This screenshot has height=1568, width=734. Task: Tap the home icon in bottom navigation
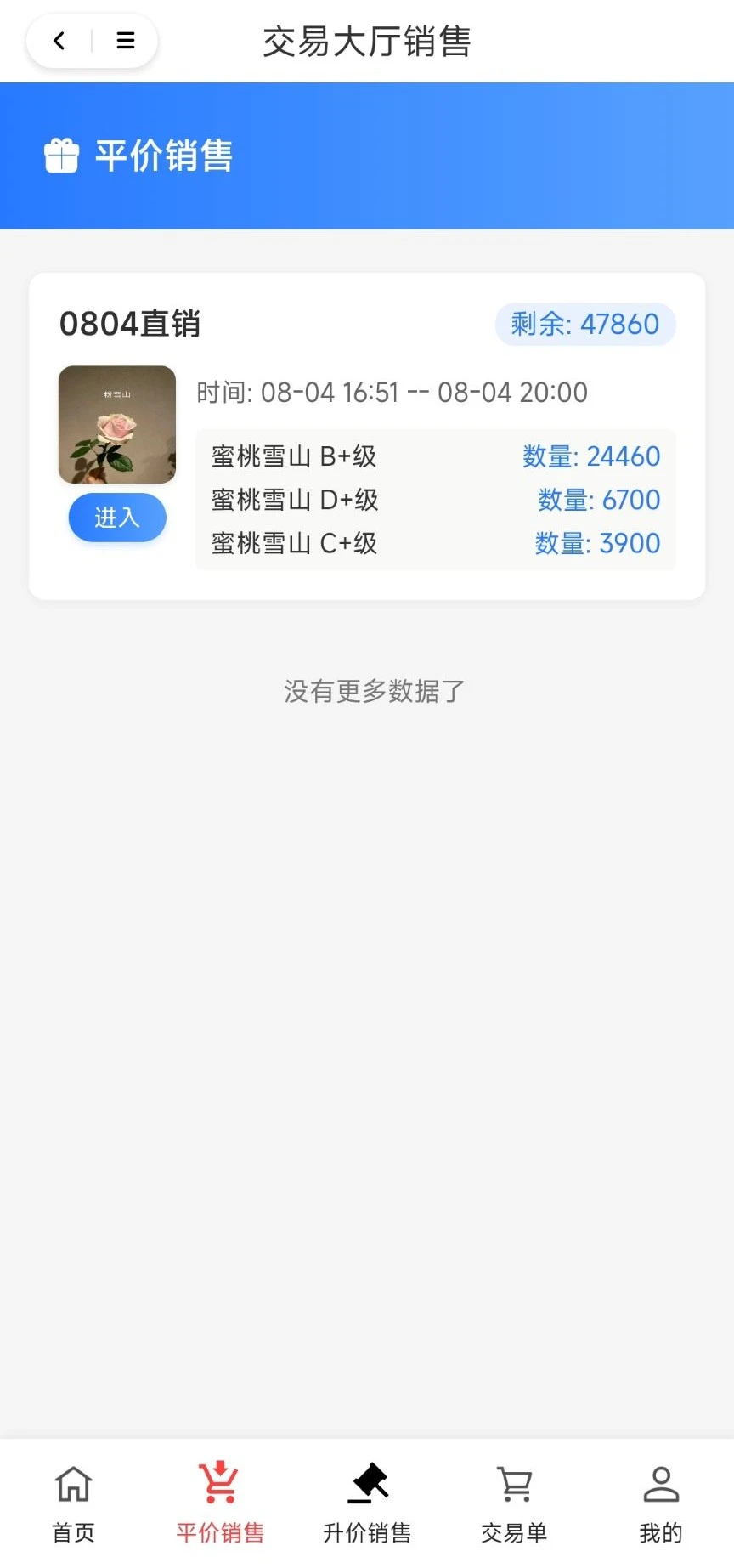click(73, 1482)
